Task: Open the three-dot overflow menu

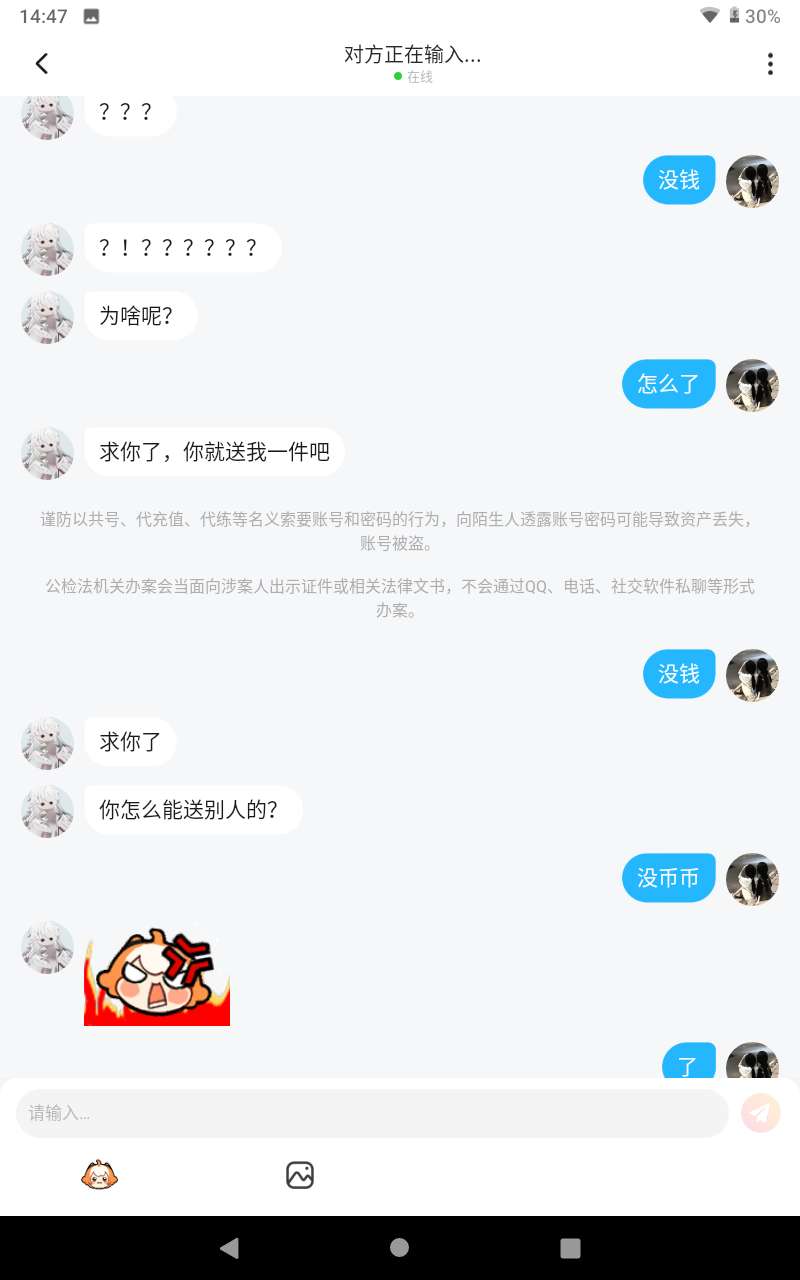Action: [x=769, y=64]
